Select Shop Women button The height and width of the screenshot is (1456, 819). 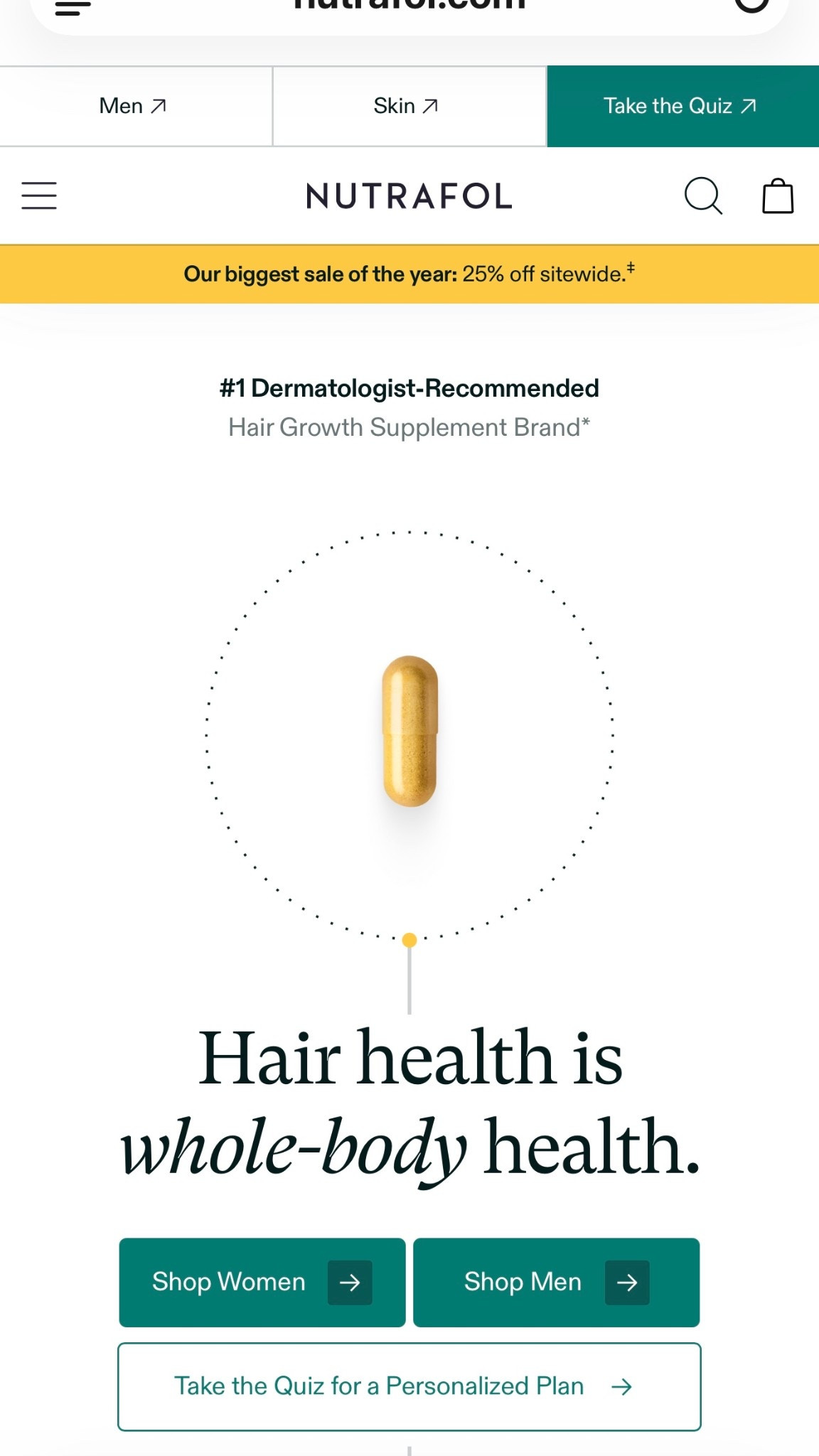coord(262,1282)
